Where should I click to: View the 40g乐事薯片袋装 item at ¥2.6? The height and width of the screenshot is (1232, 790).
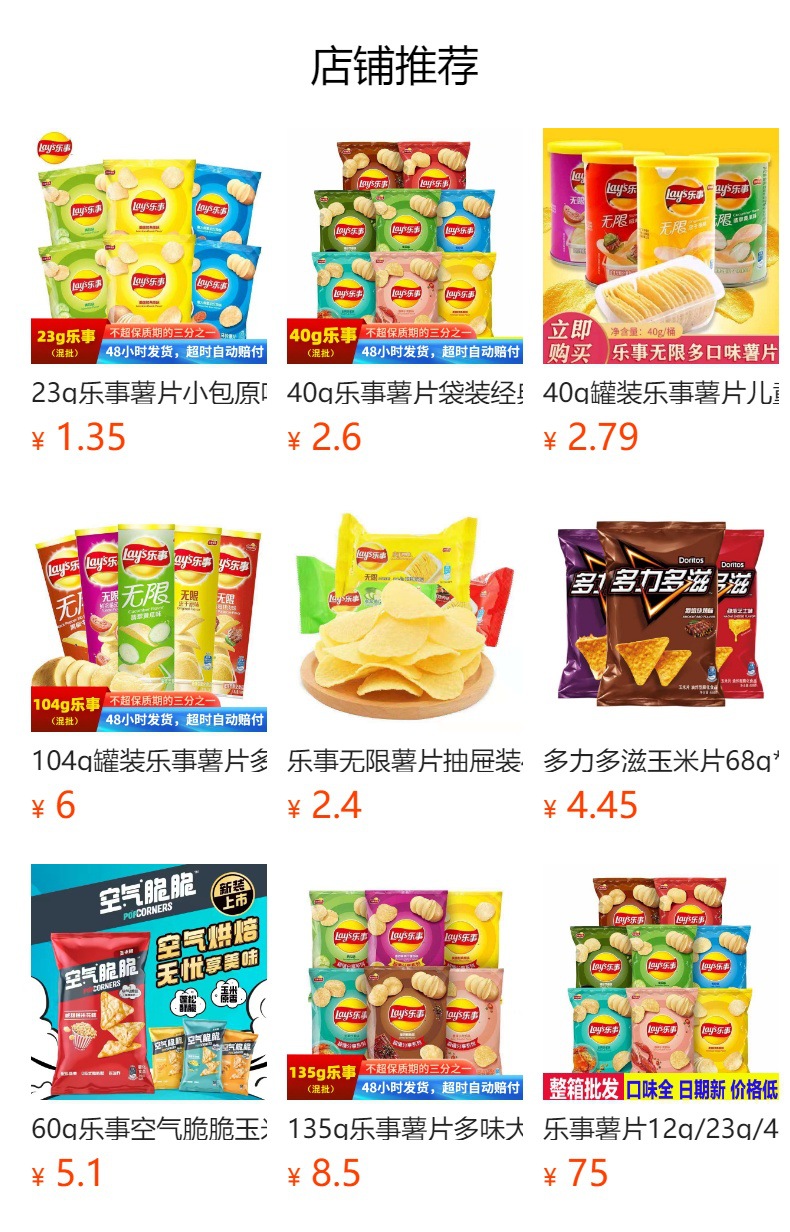point(405,246)
